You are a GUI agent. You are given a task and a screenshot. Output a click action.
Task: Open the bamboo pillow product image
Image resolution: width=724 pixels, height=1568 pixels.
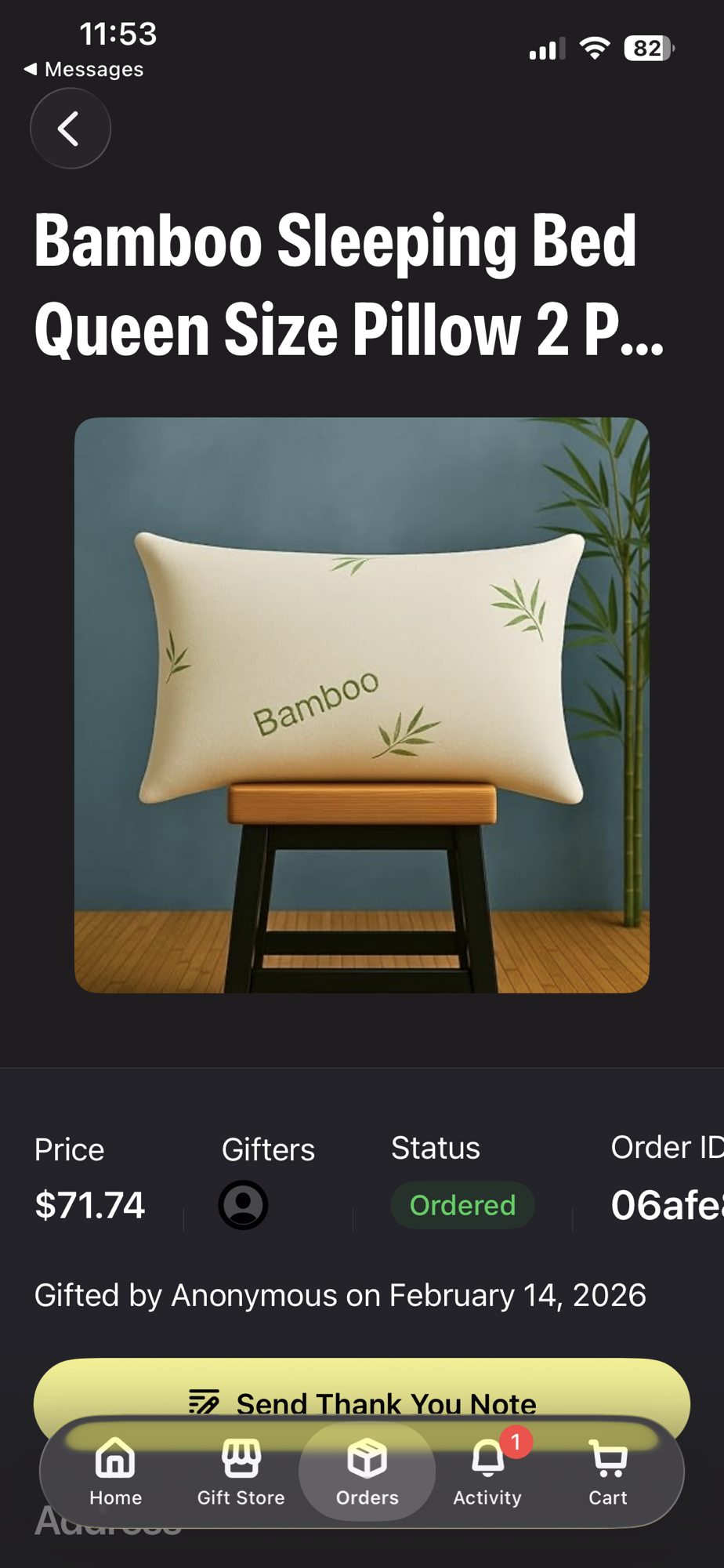[362, 705]
